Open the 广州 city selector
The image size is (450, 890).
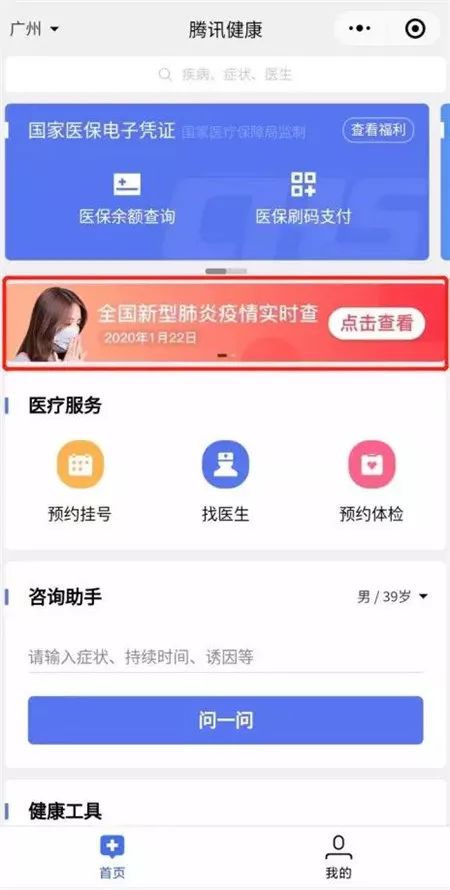tap(34, 29)
